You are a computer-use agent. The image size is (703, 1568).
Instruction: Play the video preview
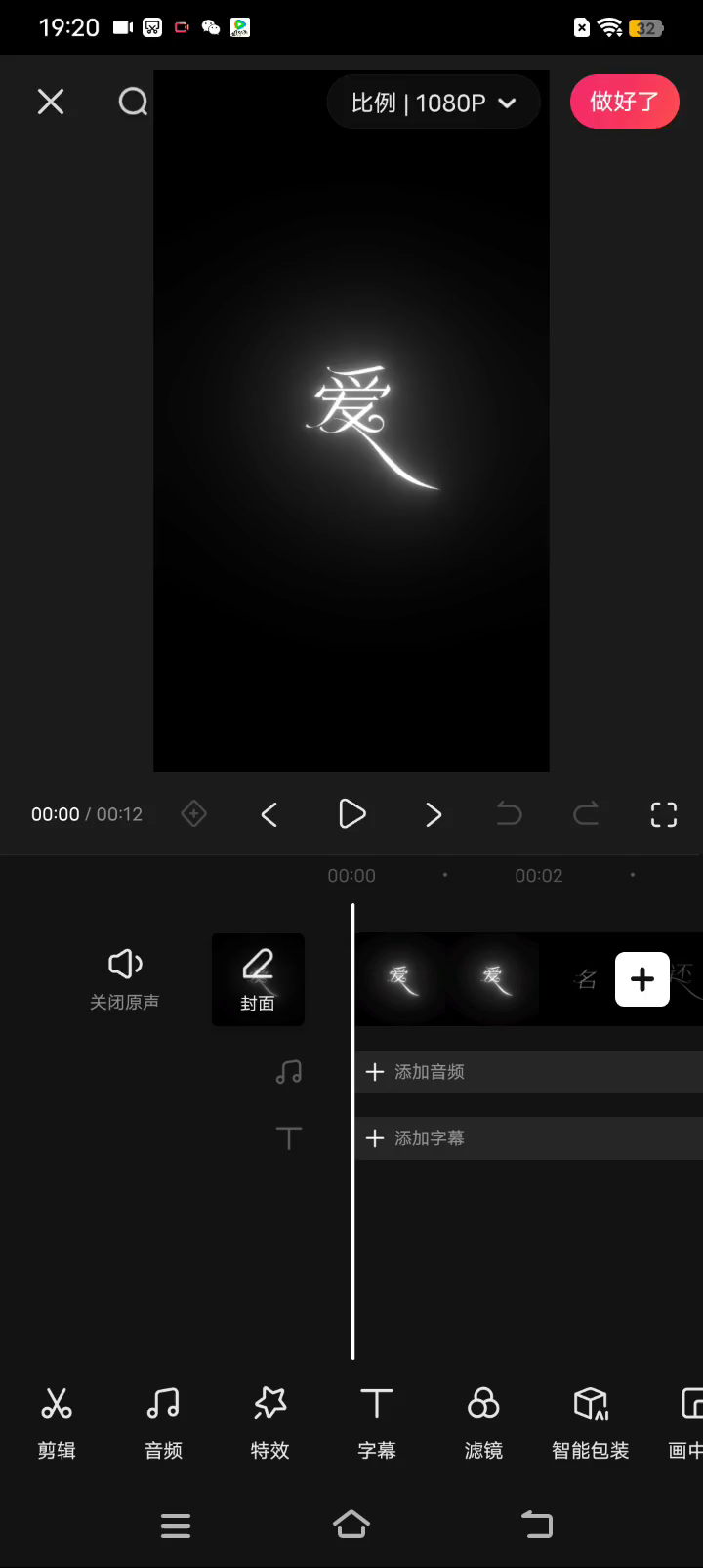tap(351, 813)
